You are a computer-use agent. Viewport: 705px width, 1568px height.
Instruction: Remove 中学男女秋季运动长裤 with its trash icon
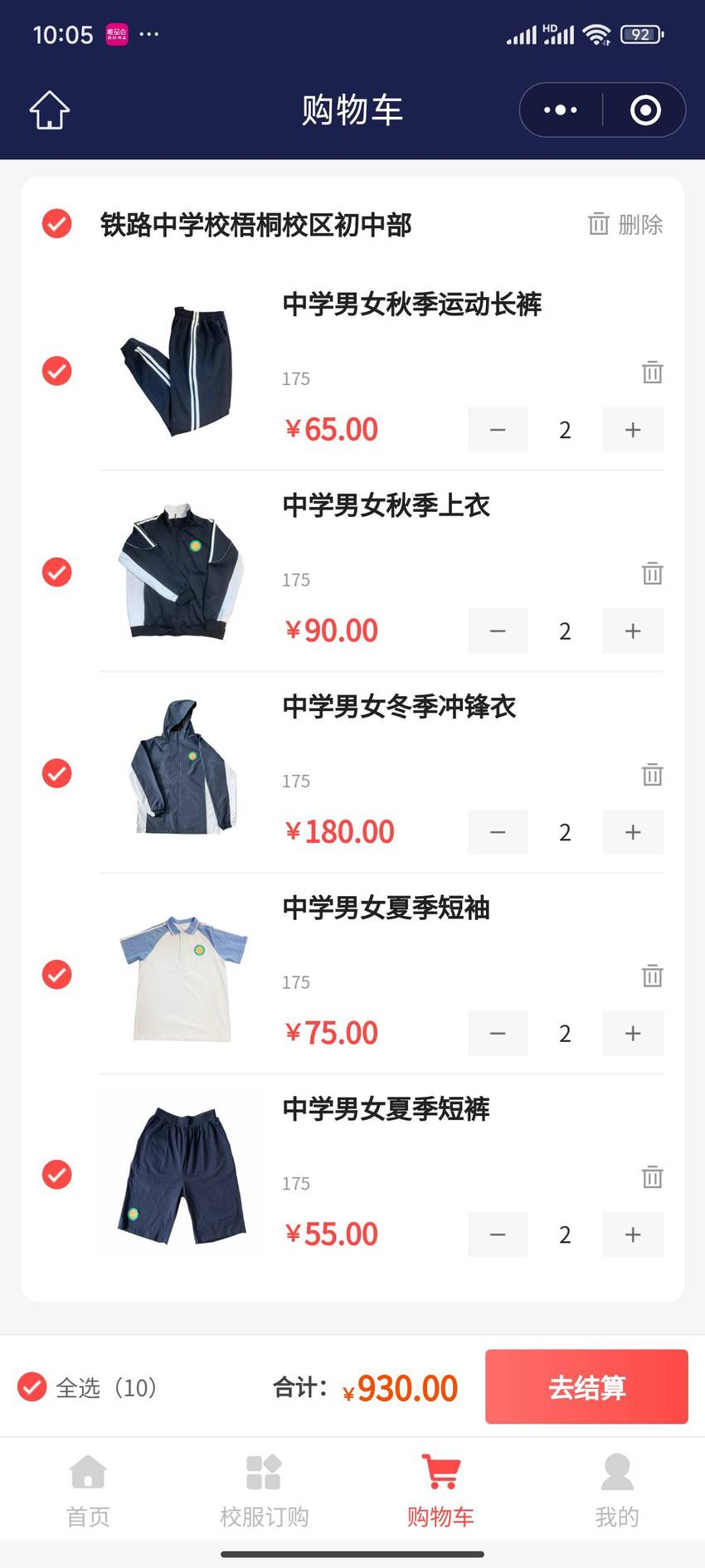tap(653, 372)
